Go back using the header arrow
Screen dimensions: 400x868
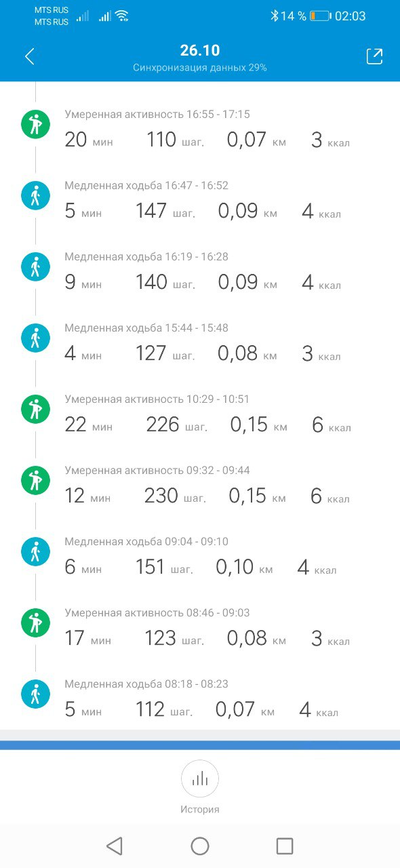tap(30, 56)
